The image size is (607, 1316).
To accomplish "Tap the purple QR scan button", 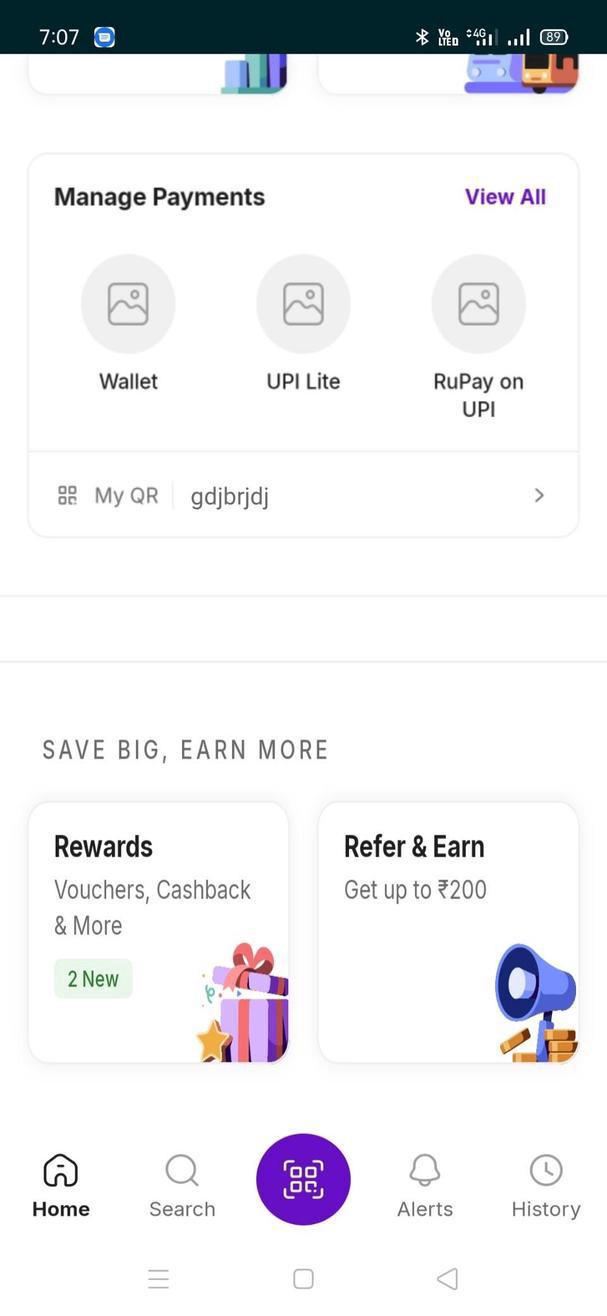I will pyautogui.click(x=303, y=1179).
